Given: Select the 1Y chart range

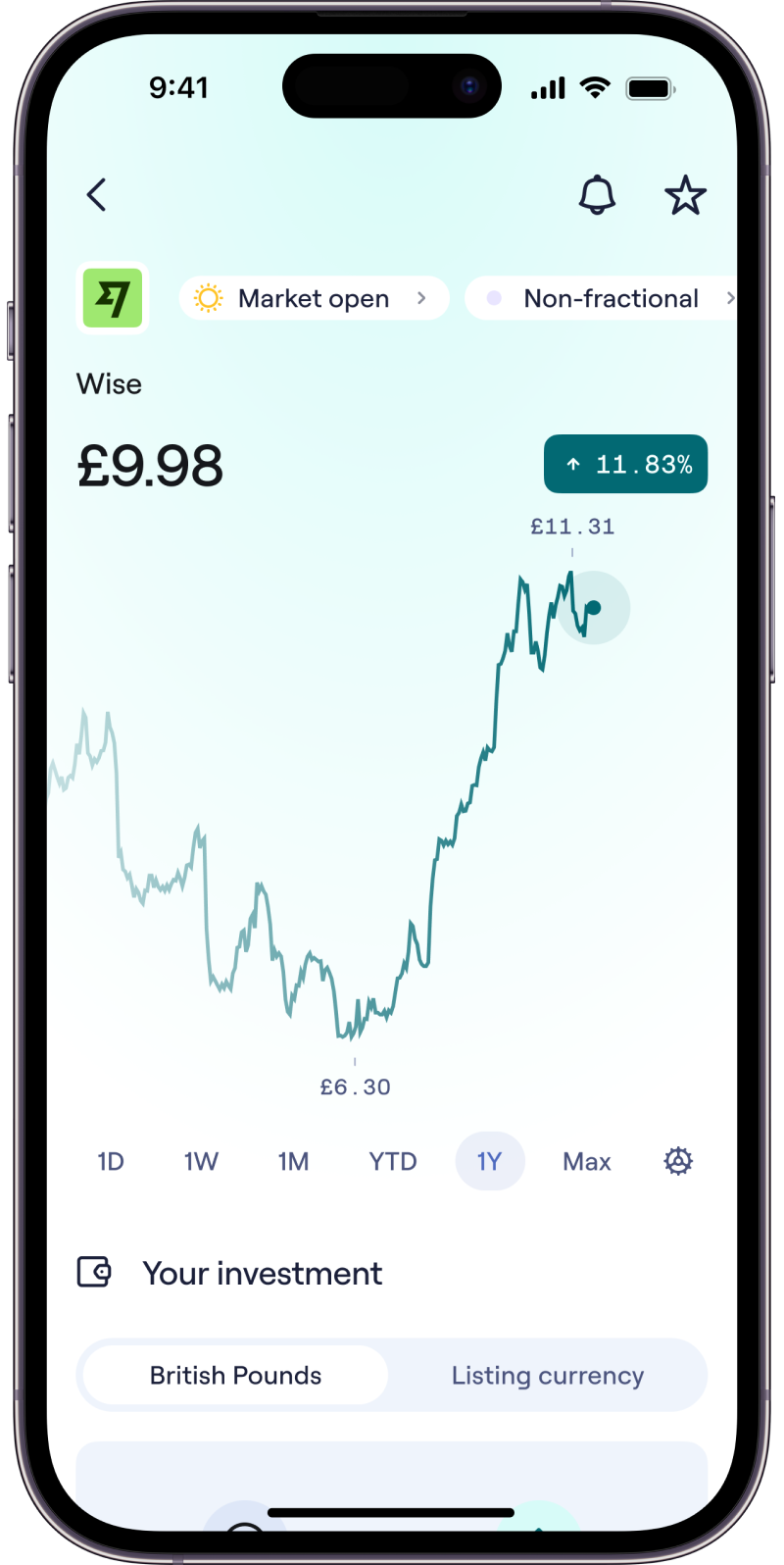Looking at the screenshot, I should [489, 1161].
